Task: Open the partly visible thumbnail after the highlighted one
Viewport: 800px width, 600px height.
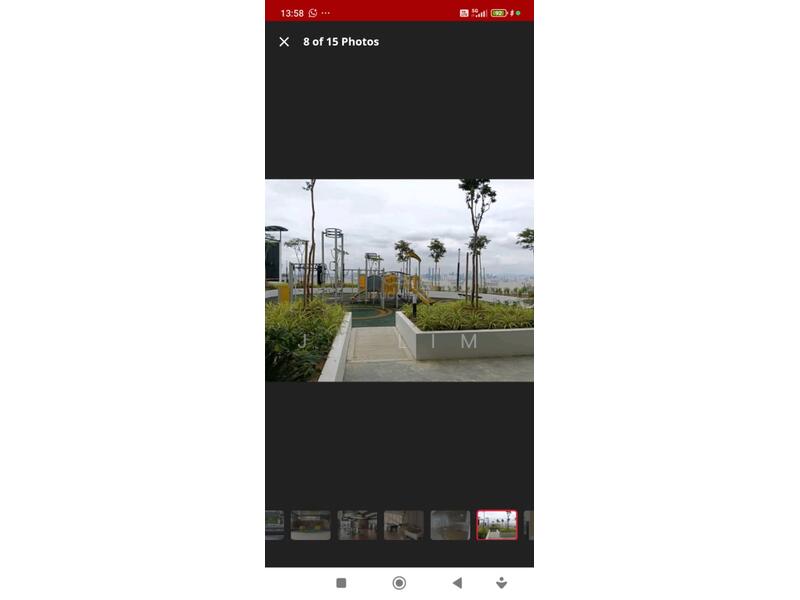Action: [529, 525]
